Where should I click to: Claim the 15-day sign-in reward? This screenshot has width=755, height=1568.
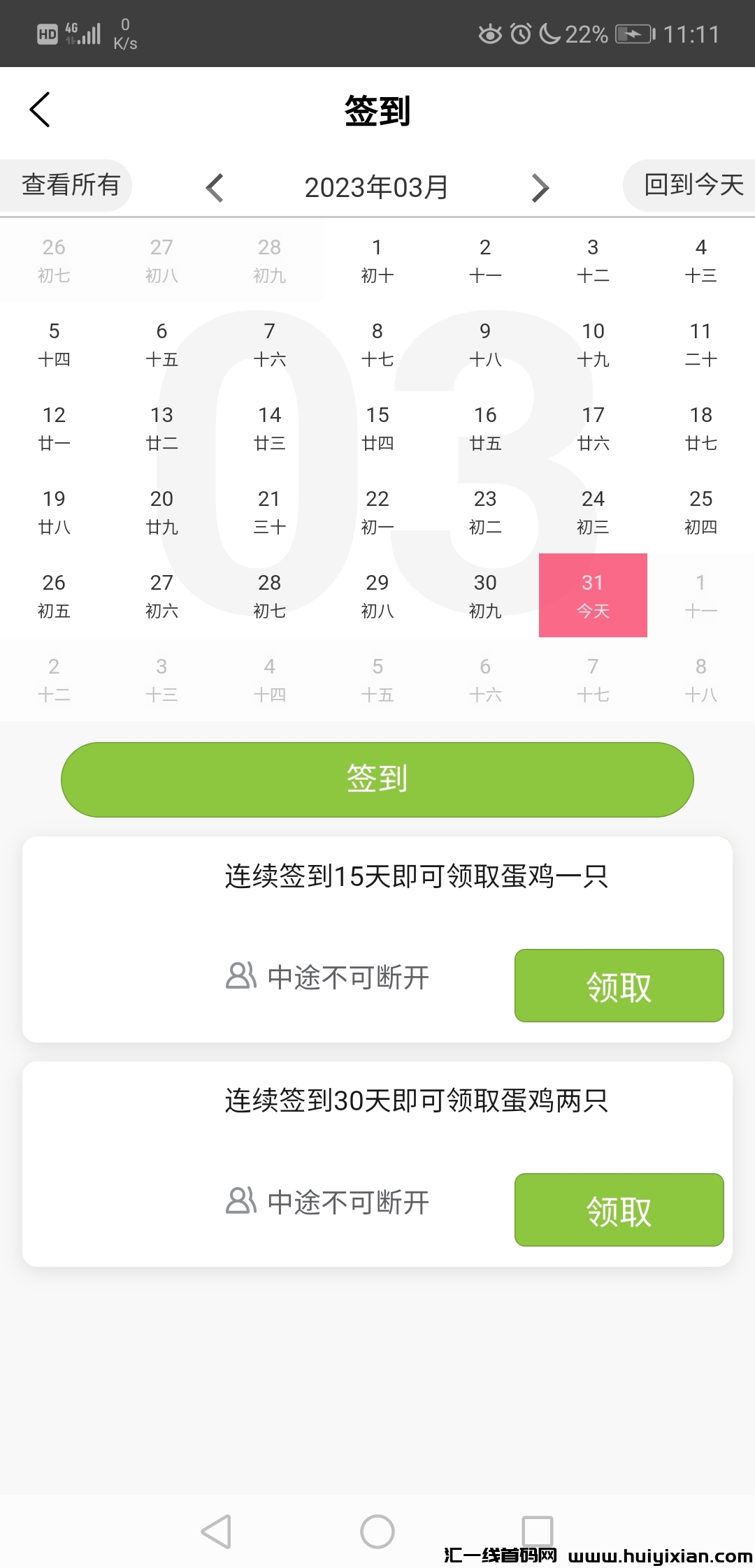(619, 985)
